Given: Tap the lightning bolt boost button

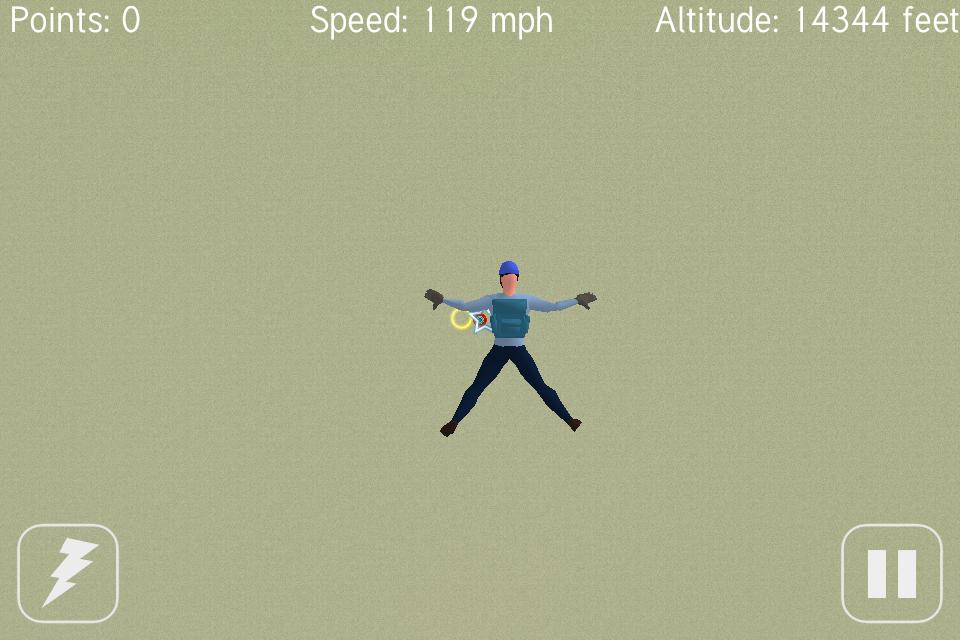Looking at the screenshot, I should click(x=68, y=573).
